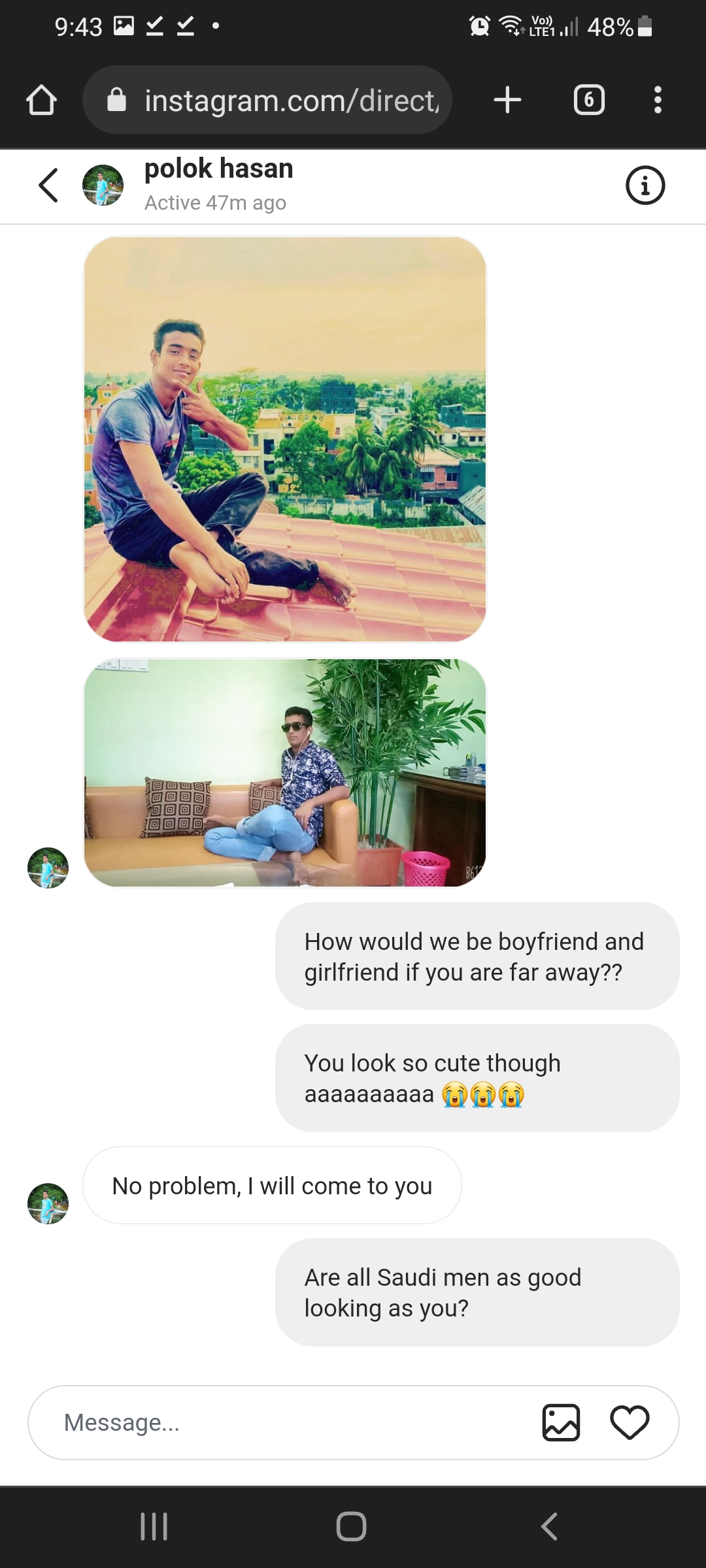Open conversation details info icon
The width and height of the screenshot is (706, 1568).
pyautogui.click(x=645, y=186)
